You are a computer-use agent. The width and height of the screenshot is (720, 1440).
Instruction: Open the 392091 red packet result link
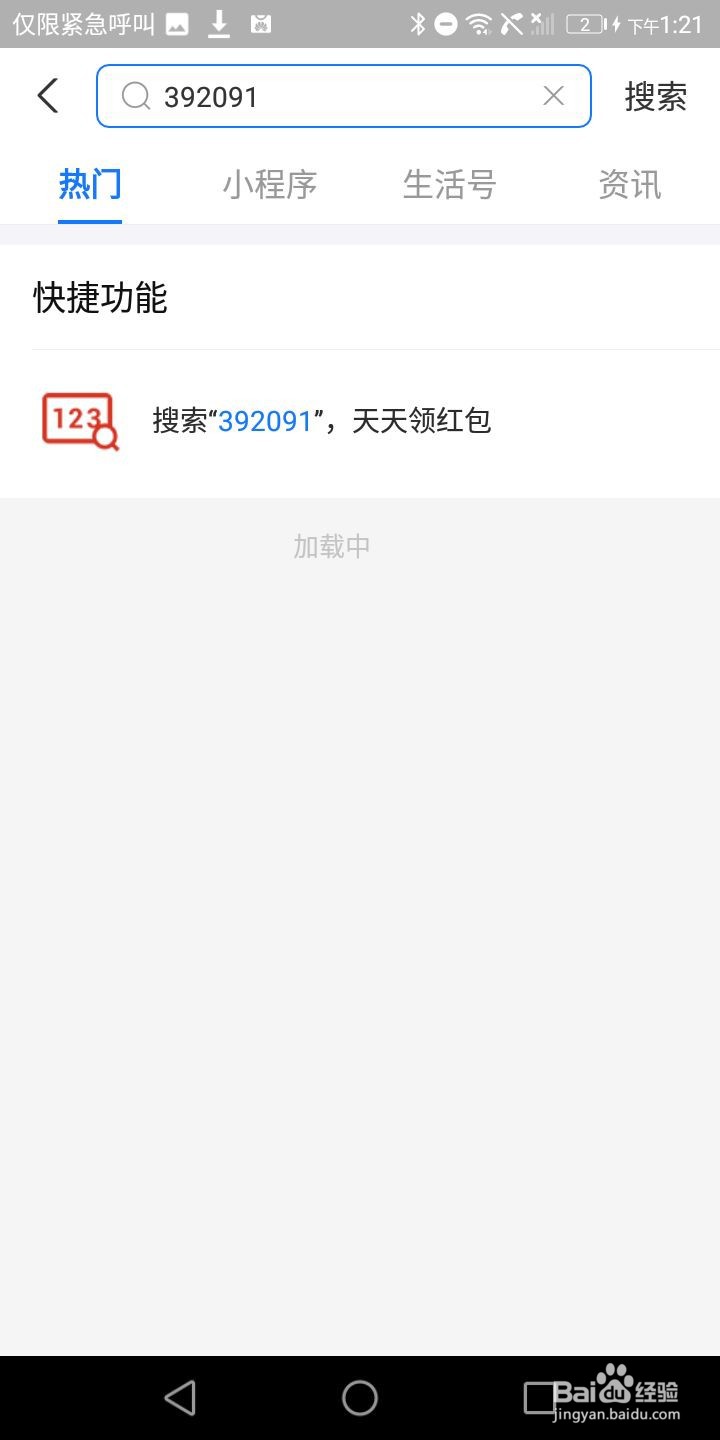[320, 420]
